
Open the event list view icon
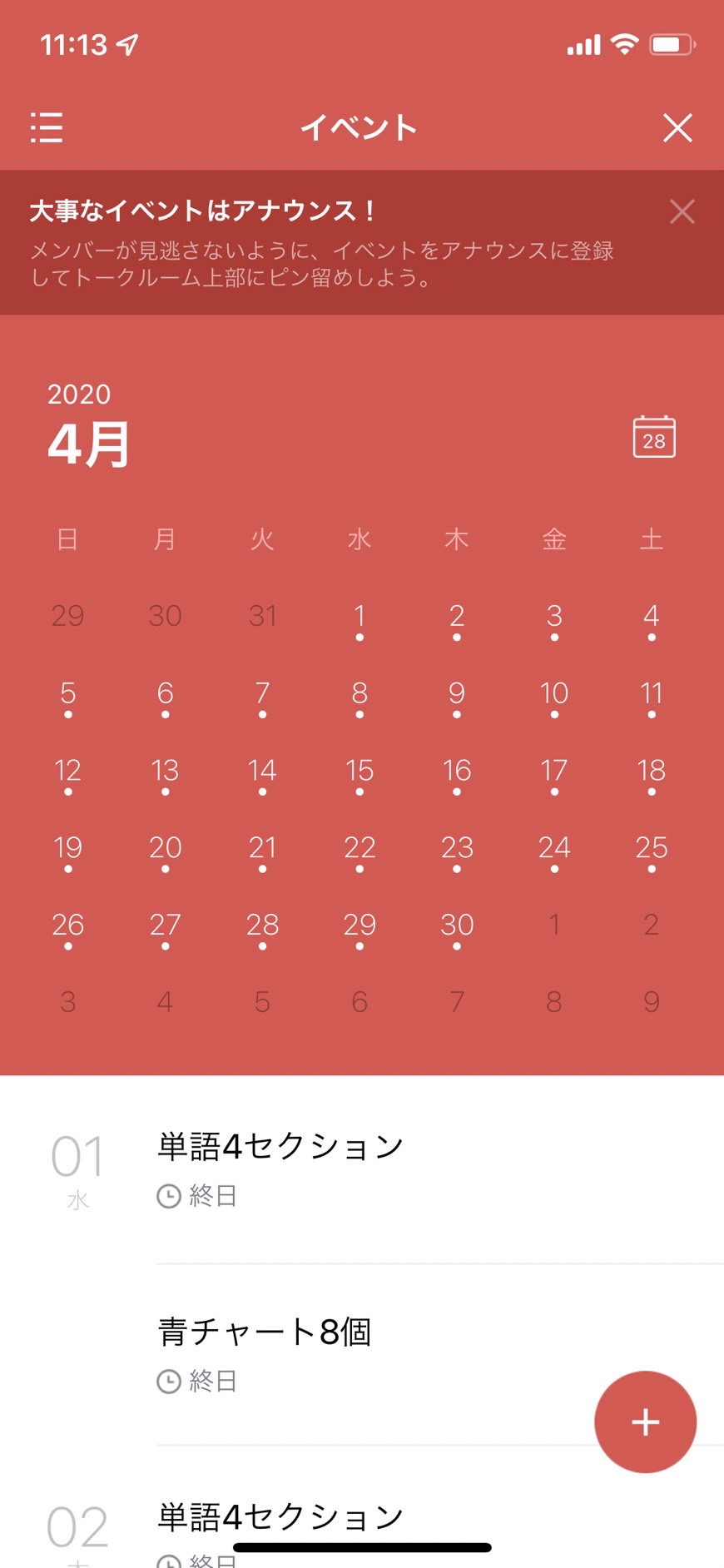pyautogui.click(x=47, y=127)
